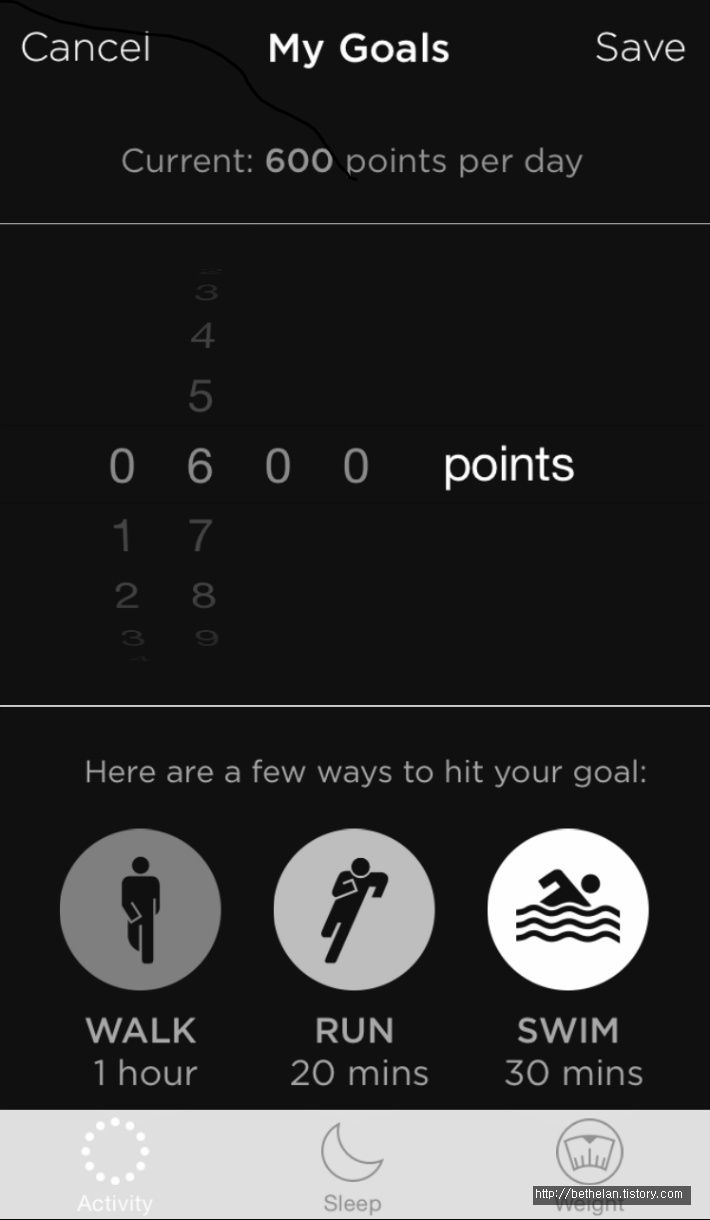Switch to the Sleep tab
This screenshot has height=1220, width=710.
point(352,1165)
